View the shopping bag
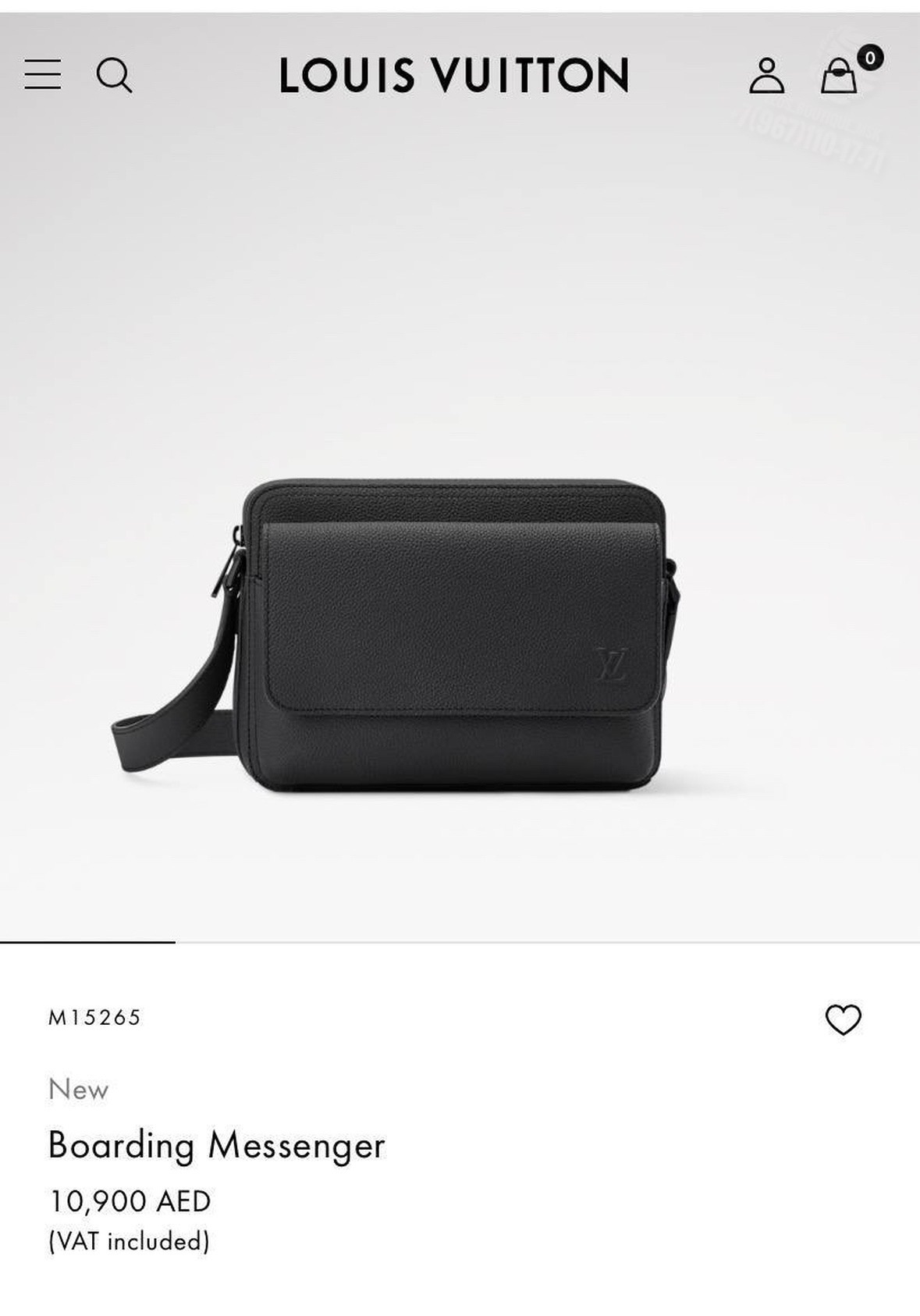Image resolution: width=920 pixels, height=1316 pixels. (x=840, y=76)
